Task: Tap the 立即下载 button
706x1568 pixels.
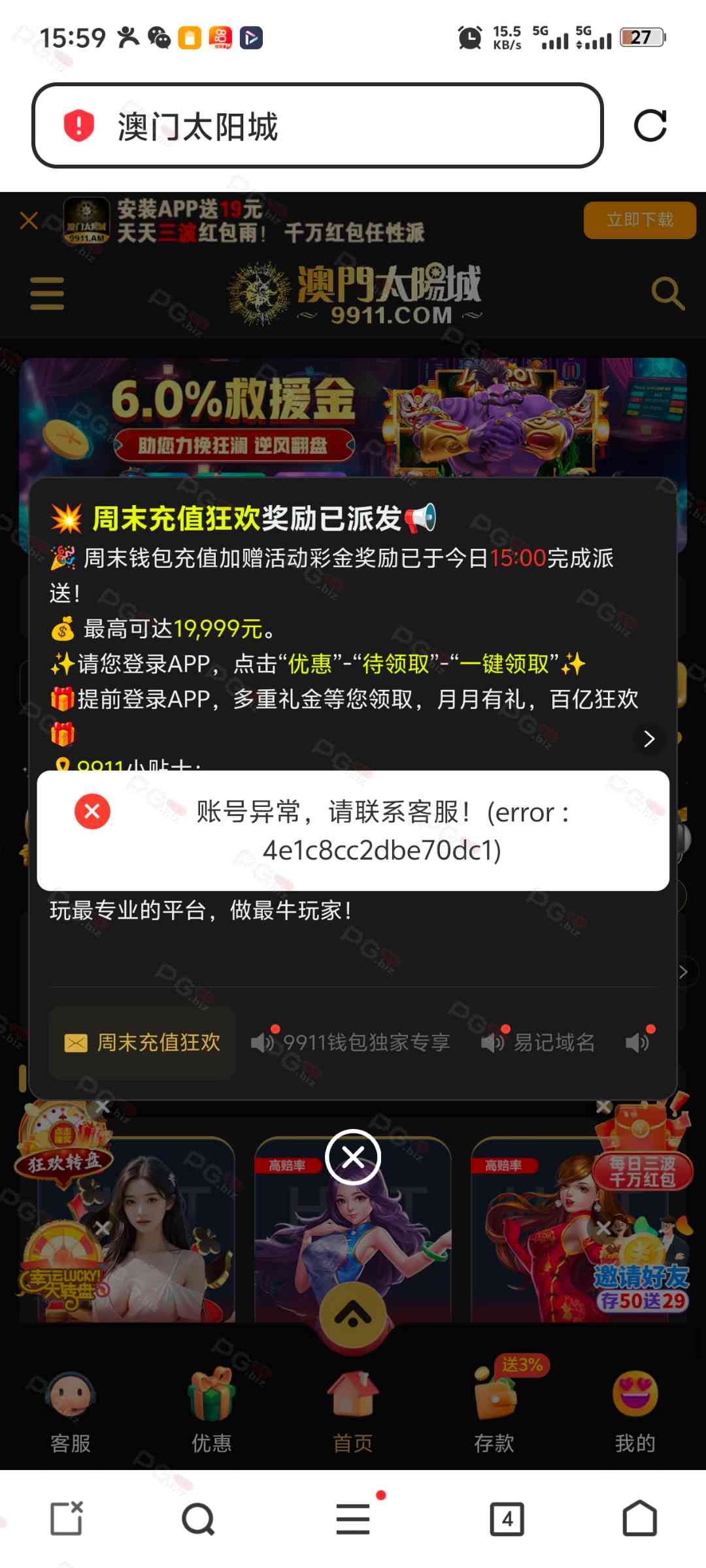Action: 639,220
